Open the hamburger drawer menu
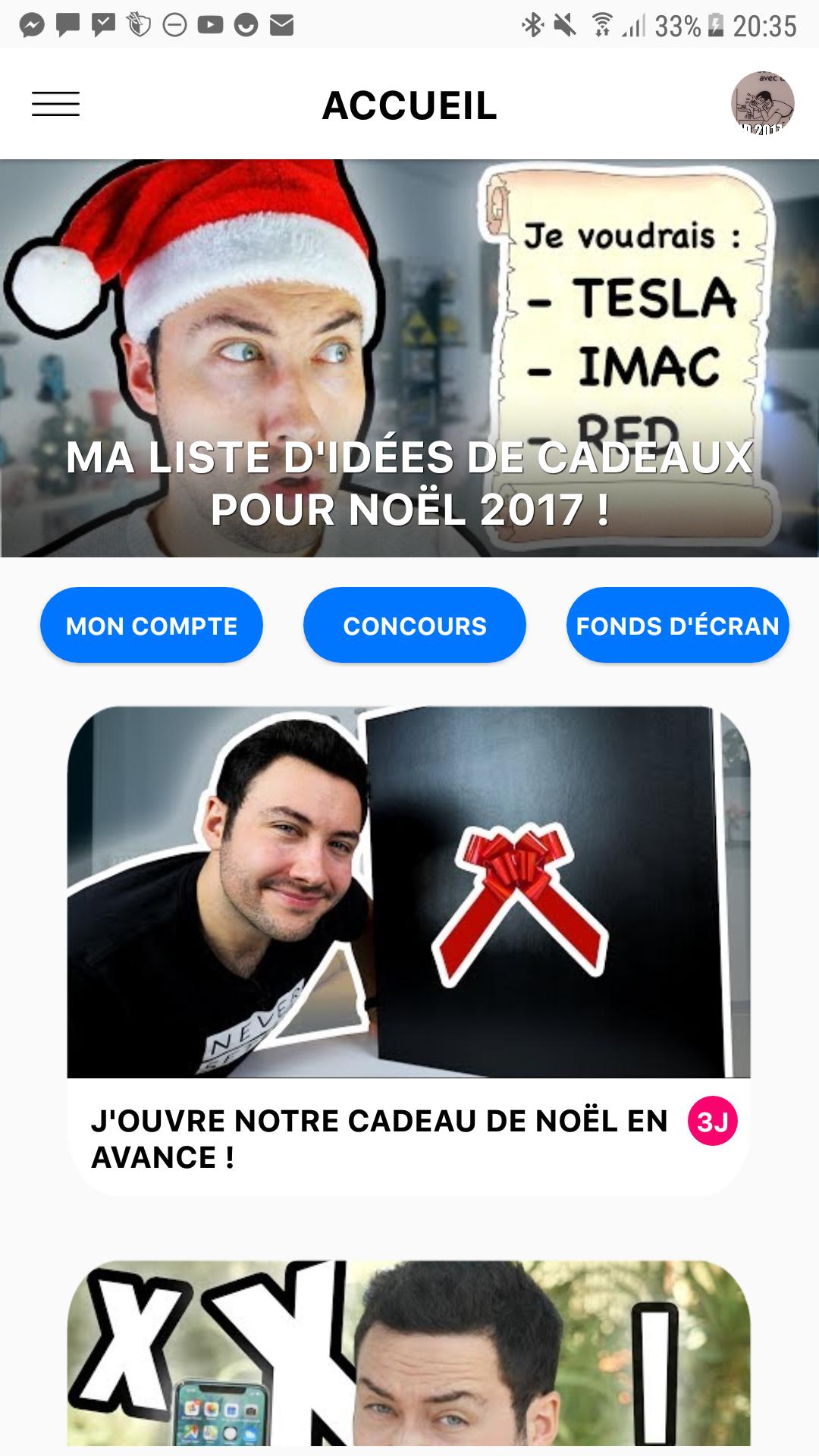Viewport: 819px width, 1456px height. point(55,104)
